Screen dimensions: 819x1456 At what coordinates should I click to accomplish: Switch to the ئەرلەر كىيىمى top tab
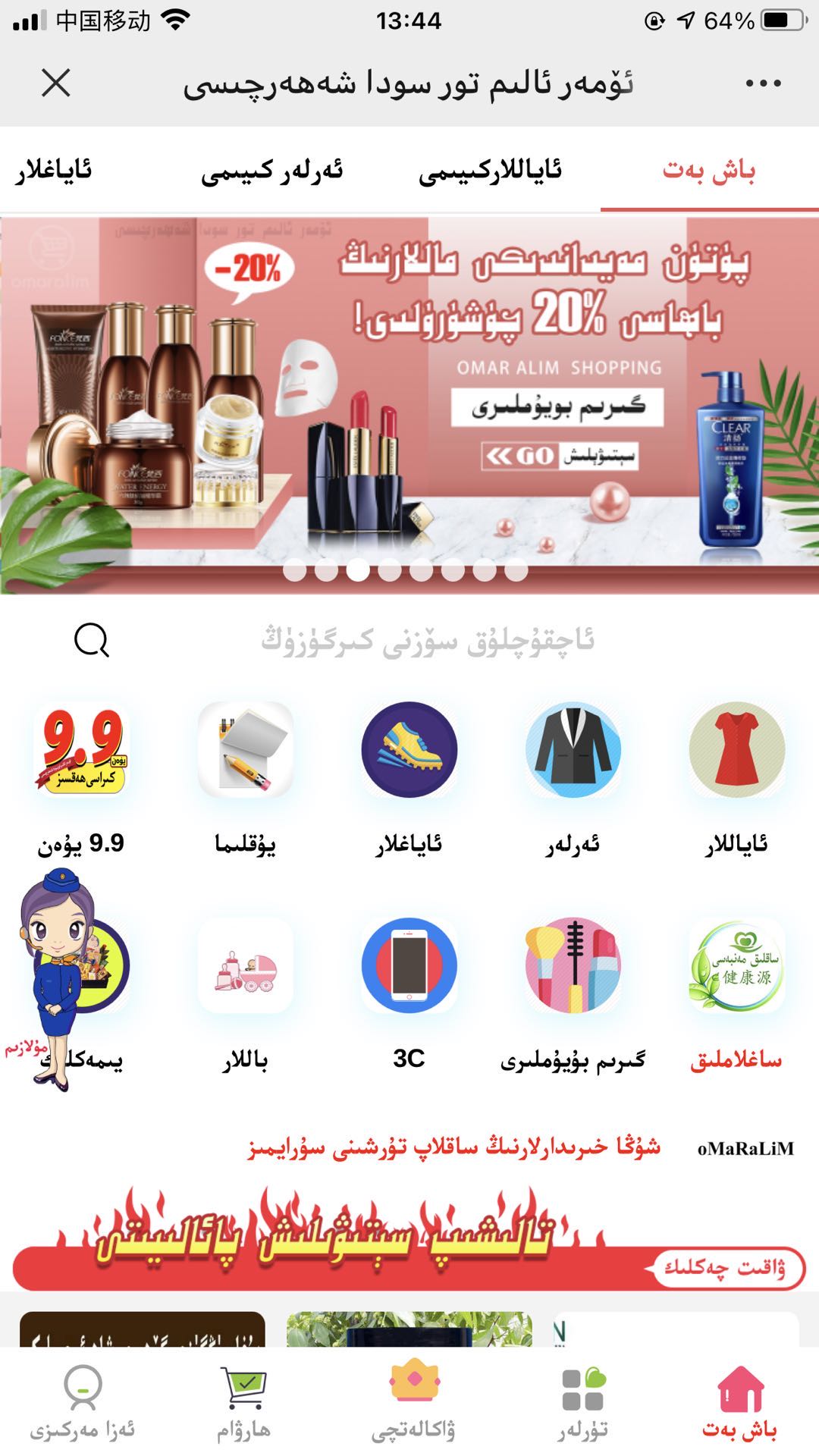point(272,171)
